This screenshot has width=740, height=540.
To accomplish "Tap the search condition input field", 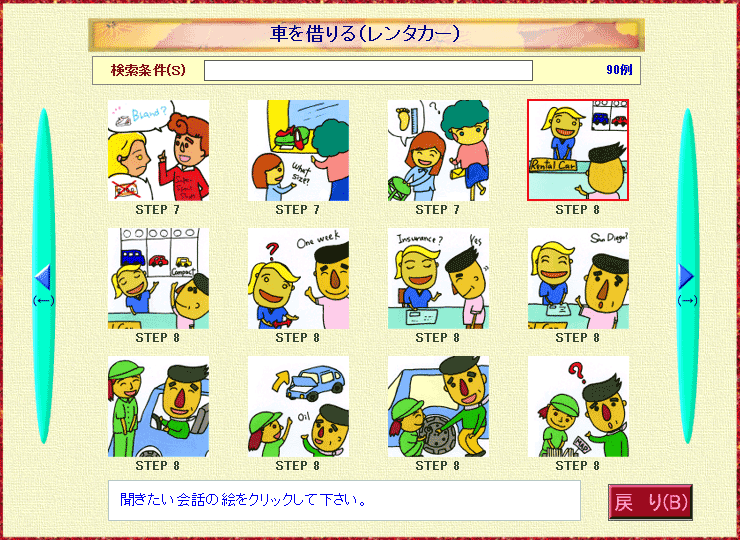I will tap(368, 70).
